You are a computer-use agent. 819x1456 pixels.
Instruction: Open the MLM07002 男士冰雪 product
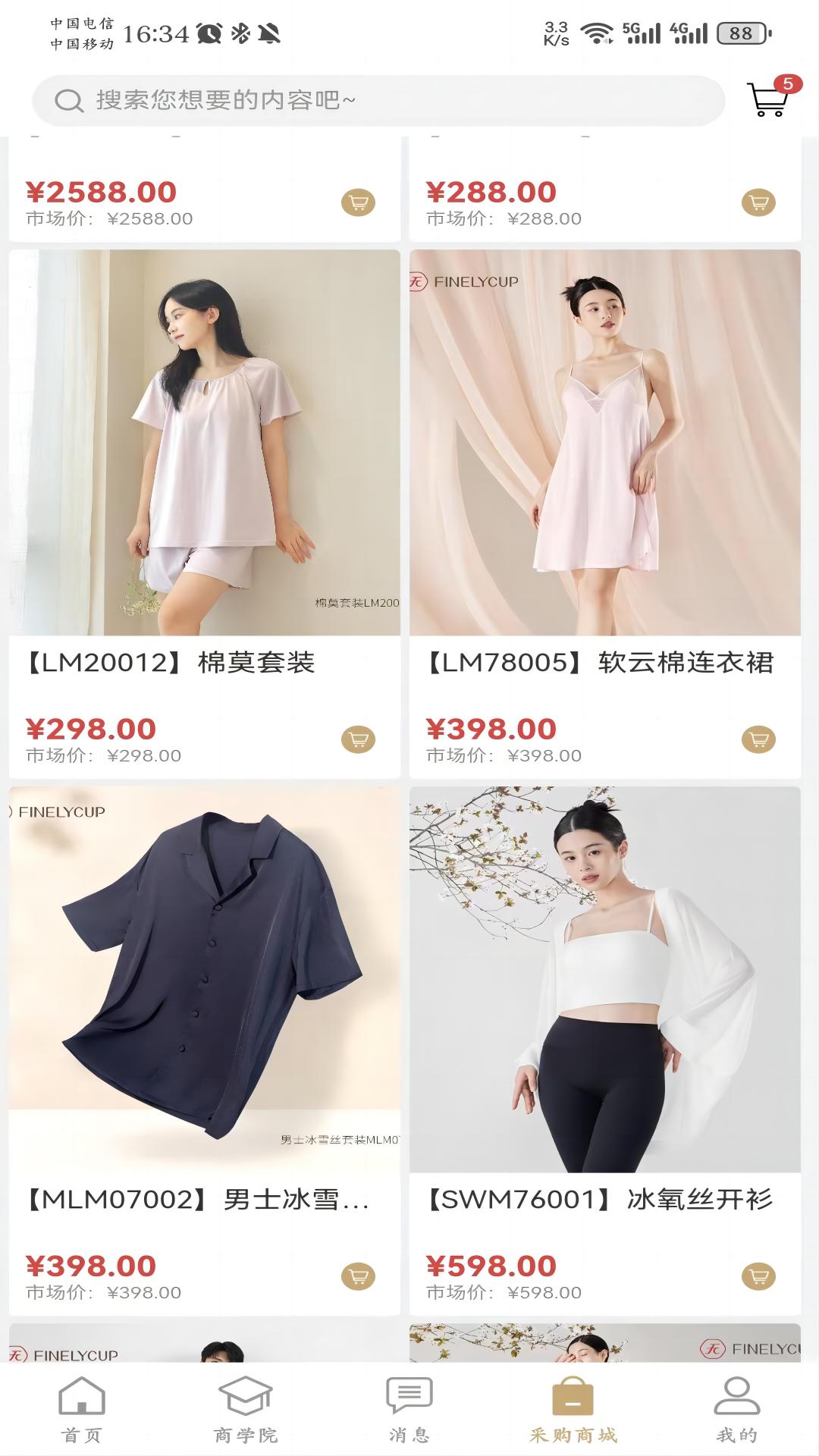[205, 980]
